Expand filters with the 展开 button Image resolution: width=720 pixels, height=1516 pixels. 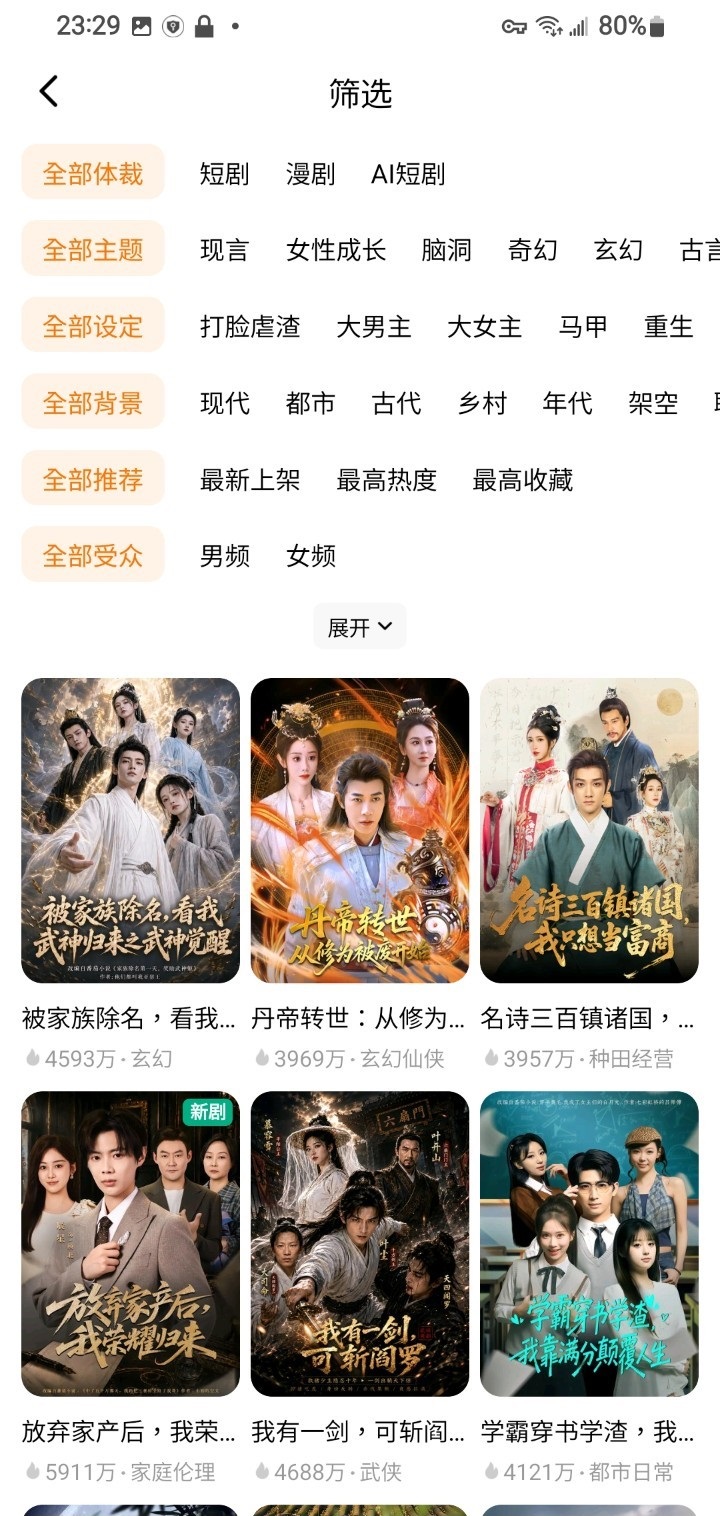[x=360, y=627]
